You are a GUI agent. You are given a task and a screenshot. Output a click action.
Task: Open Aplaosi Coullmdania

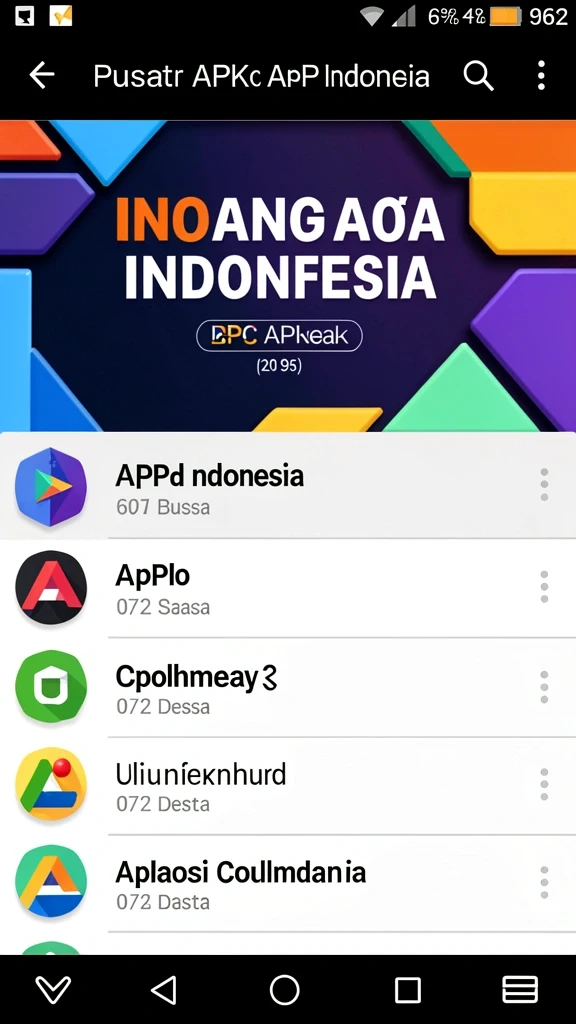(x=288, y=884)
